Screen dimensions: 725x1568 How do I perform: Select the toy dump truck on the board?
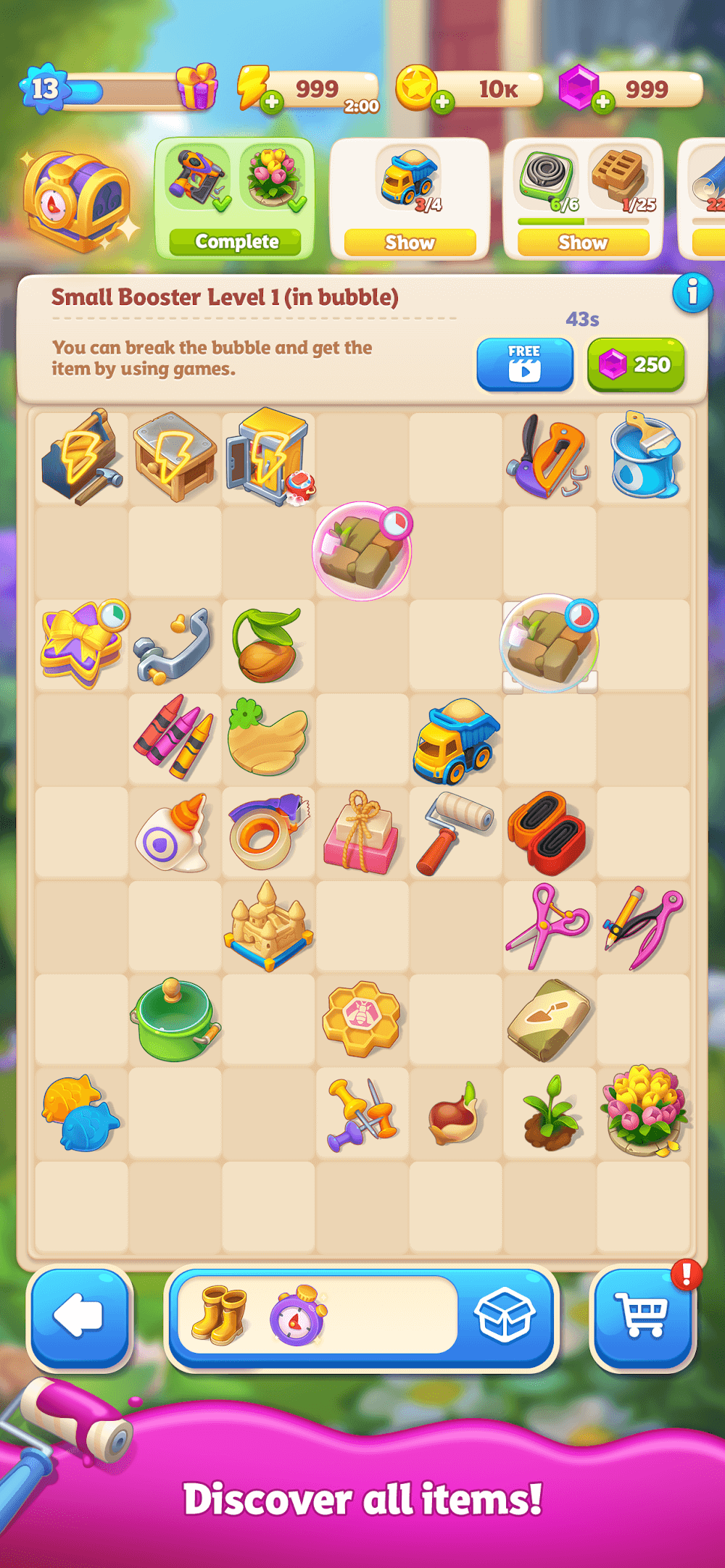click(455, 741)
